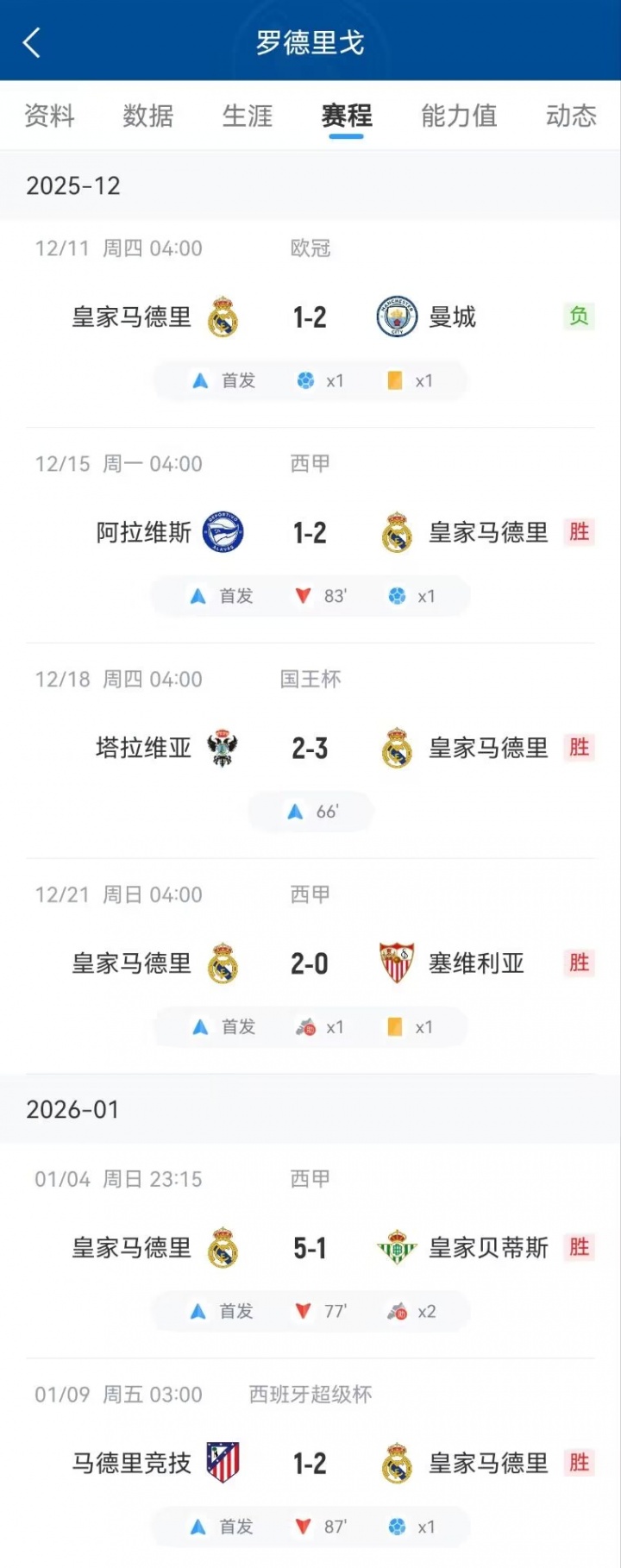Image resolution: width=621 pixels, height=1568 pixels.
Task: Switch to the 资料 tab
Action: coord(49,116)
